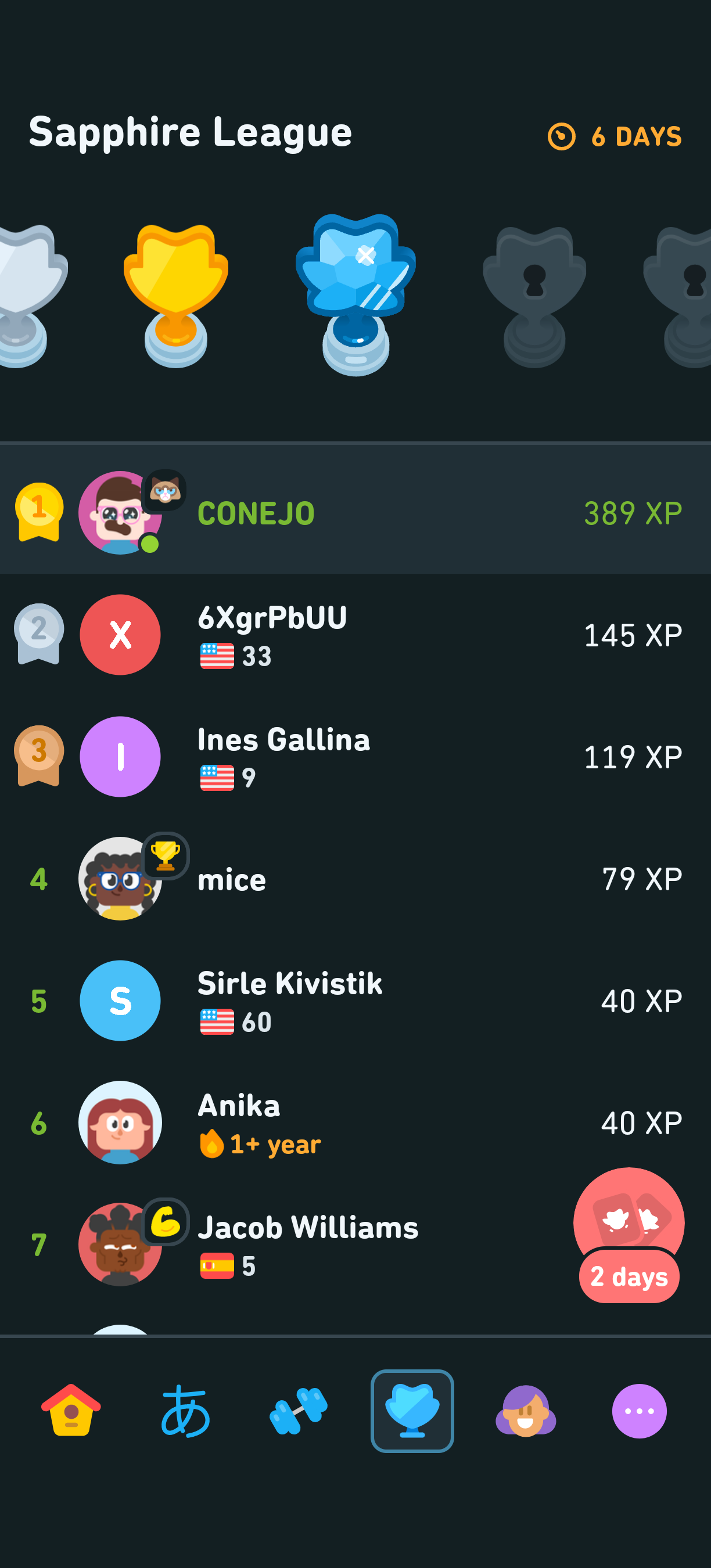Open the 2 days floating offer button
The height and width of the screenshot is (1568, 711).
click(629, 1235)
